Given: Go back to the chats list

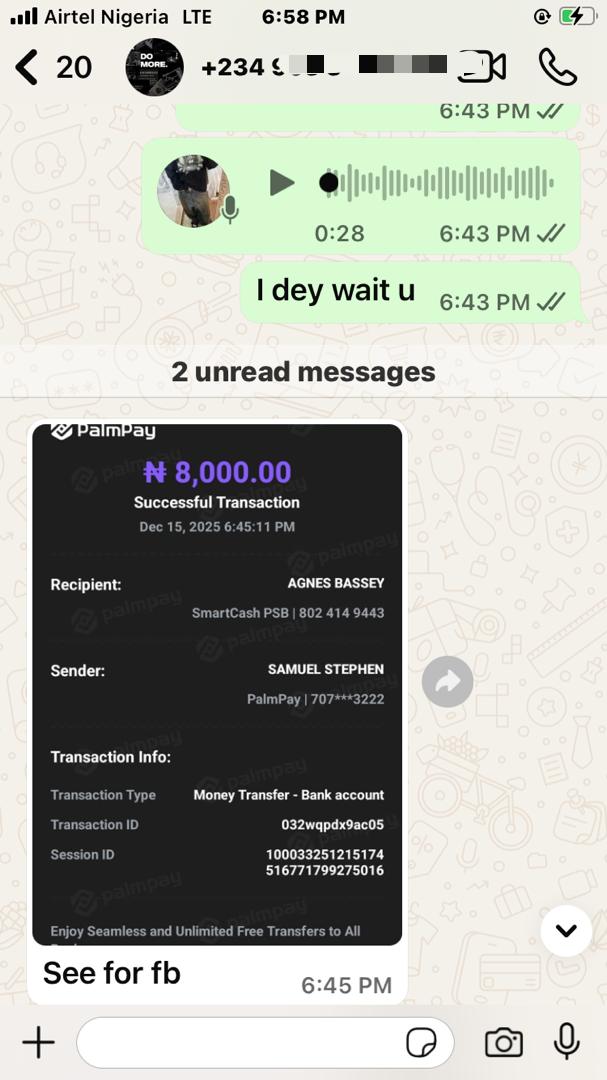Looking at the screenshot, I should click(28, 68).
